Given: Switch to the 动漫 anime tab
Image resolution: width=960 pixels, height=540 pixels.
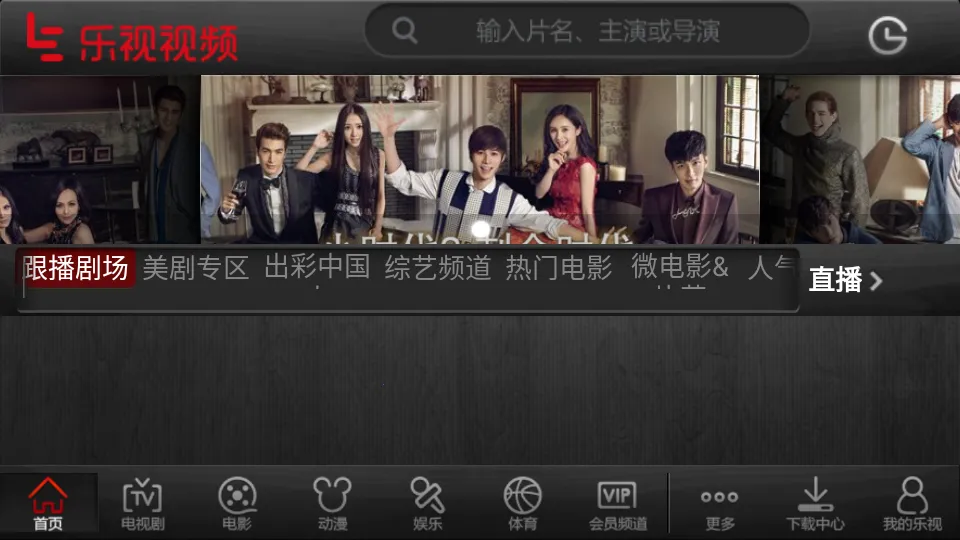Looking at the screenshot, I should tap(332, 503).
